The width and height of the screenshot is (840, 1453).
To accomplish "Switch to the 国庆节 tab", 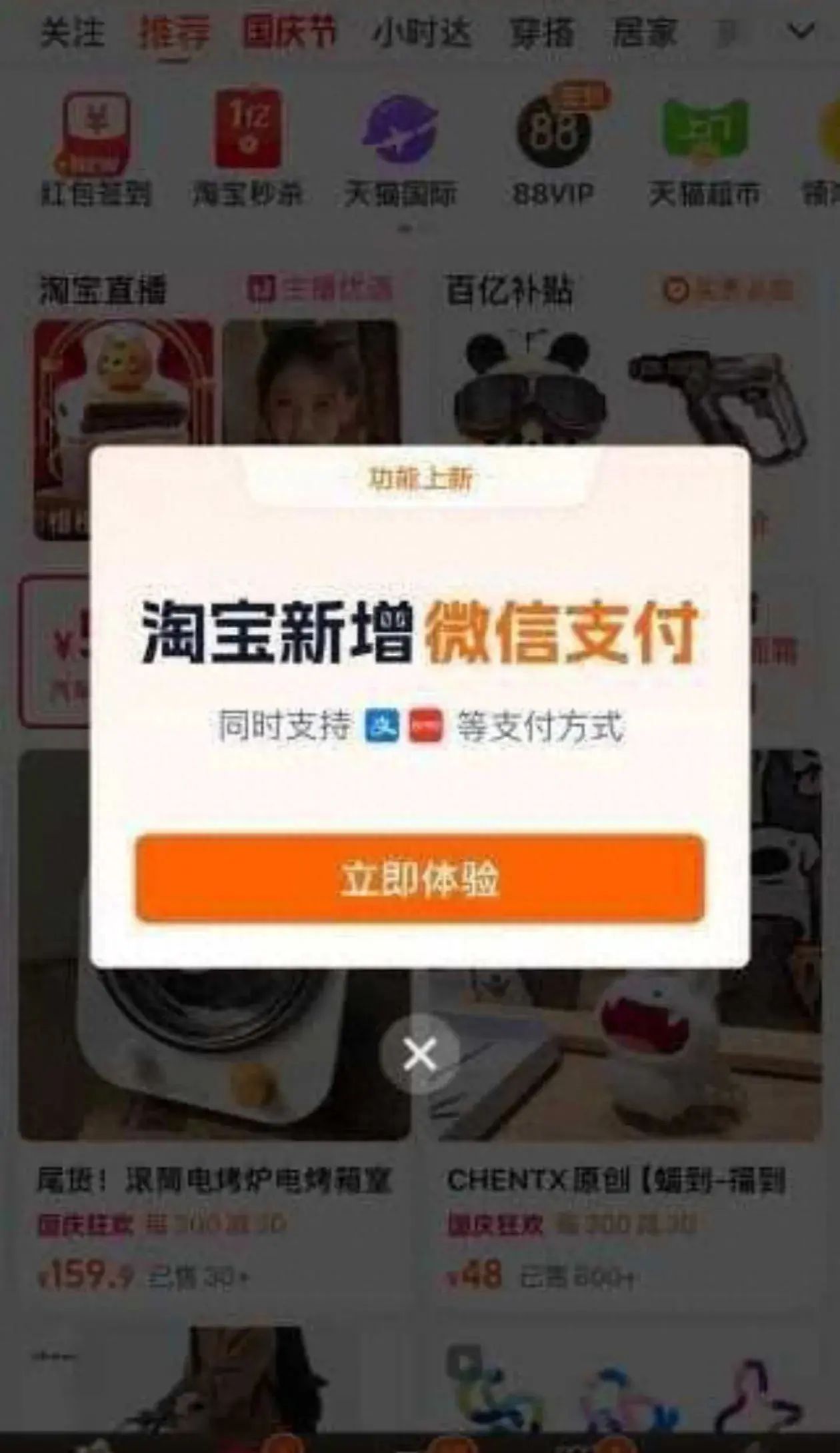I will pyautogui.click(x=288, y=33).
